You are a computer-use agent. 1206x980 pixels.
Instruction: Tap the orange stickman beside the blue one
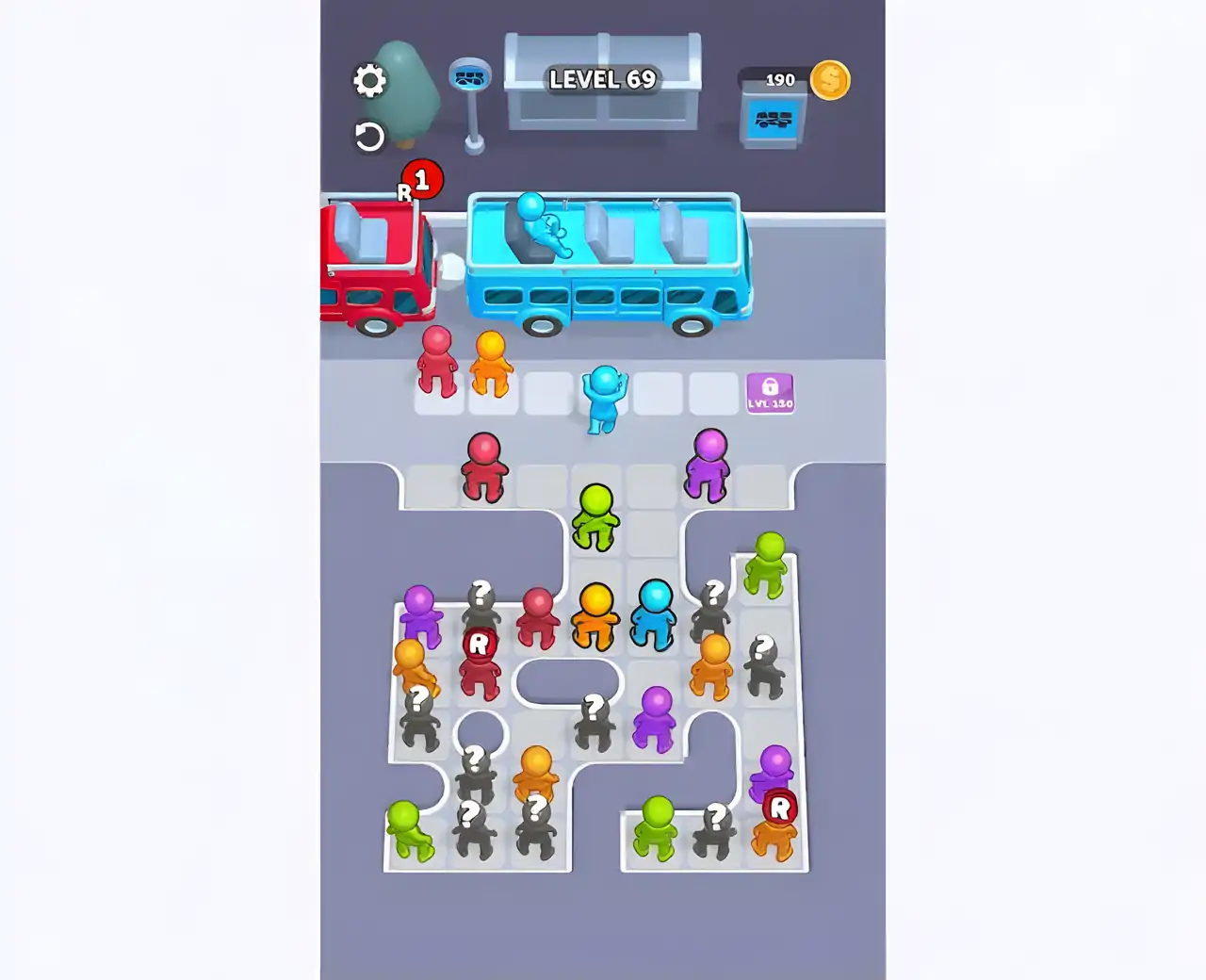tap(595, 616)
